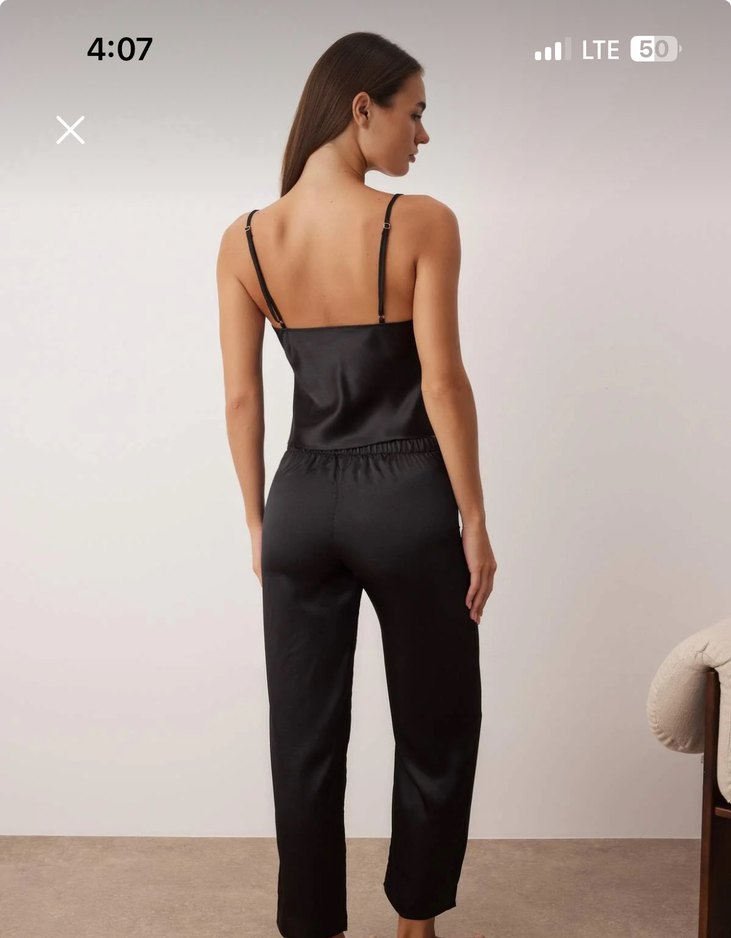Tap the background wall area of the photo
Screen dimensions: 731x938
coord(130,400)
